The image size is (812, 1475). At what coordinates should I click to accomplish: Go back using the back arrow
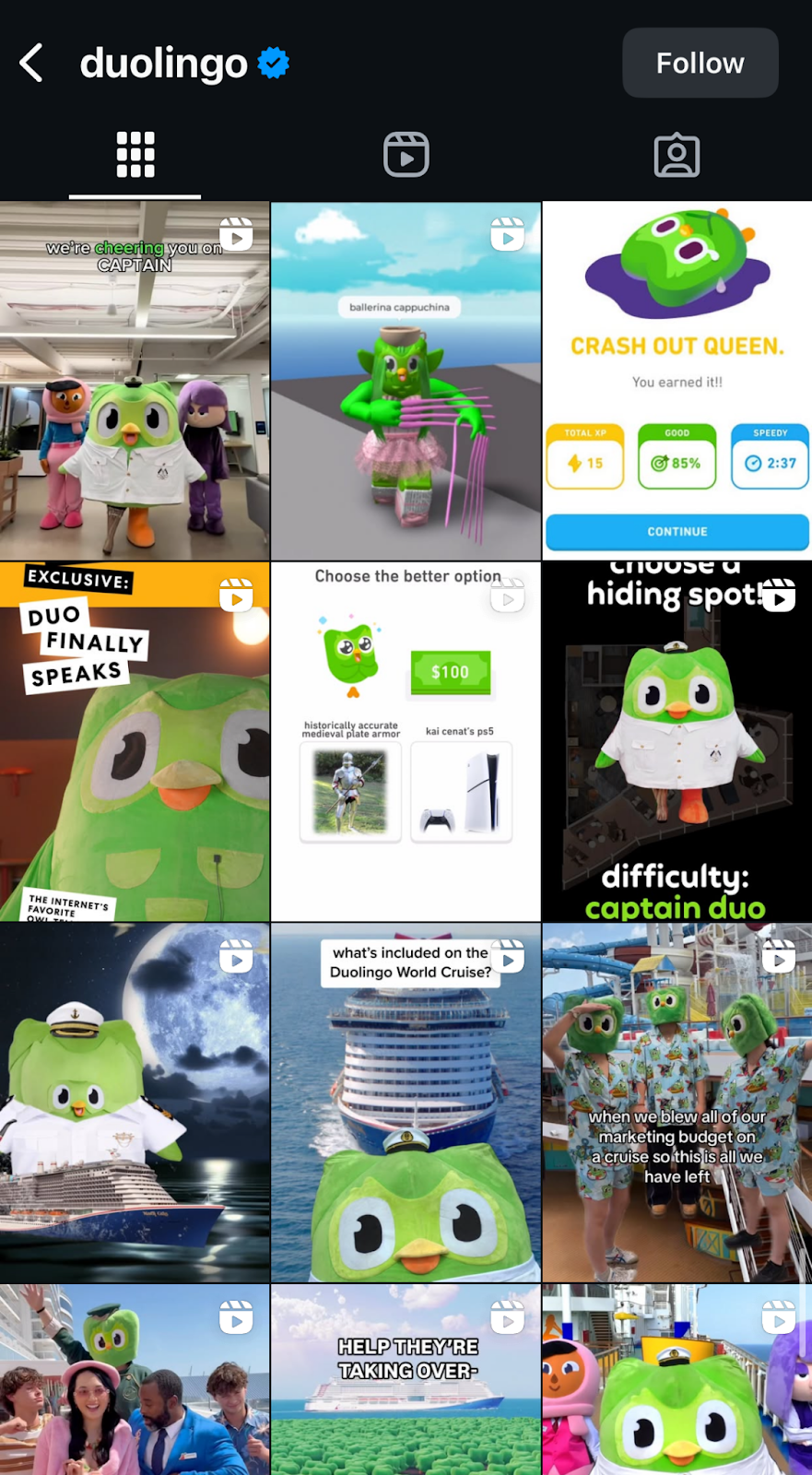coord(31,63)
